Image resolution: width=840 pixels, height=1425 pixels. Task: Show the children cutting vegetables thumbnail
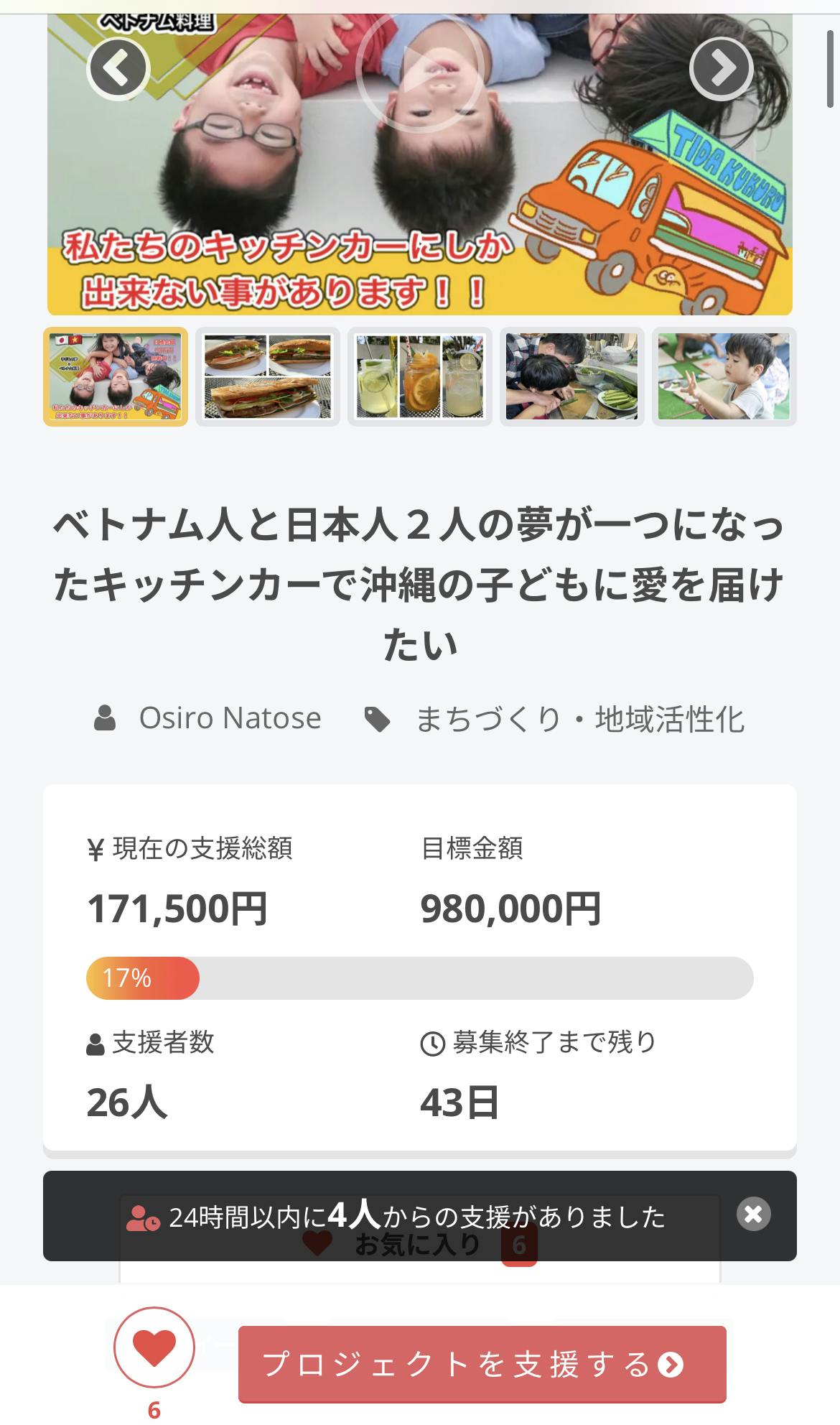pos(572,376)
